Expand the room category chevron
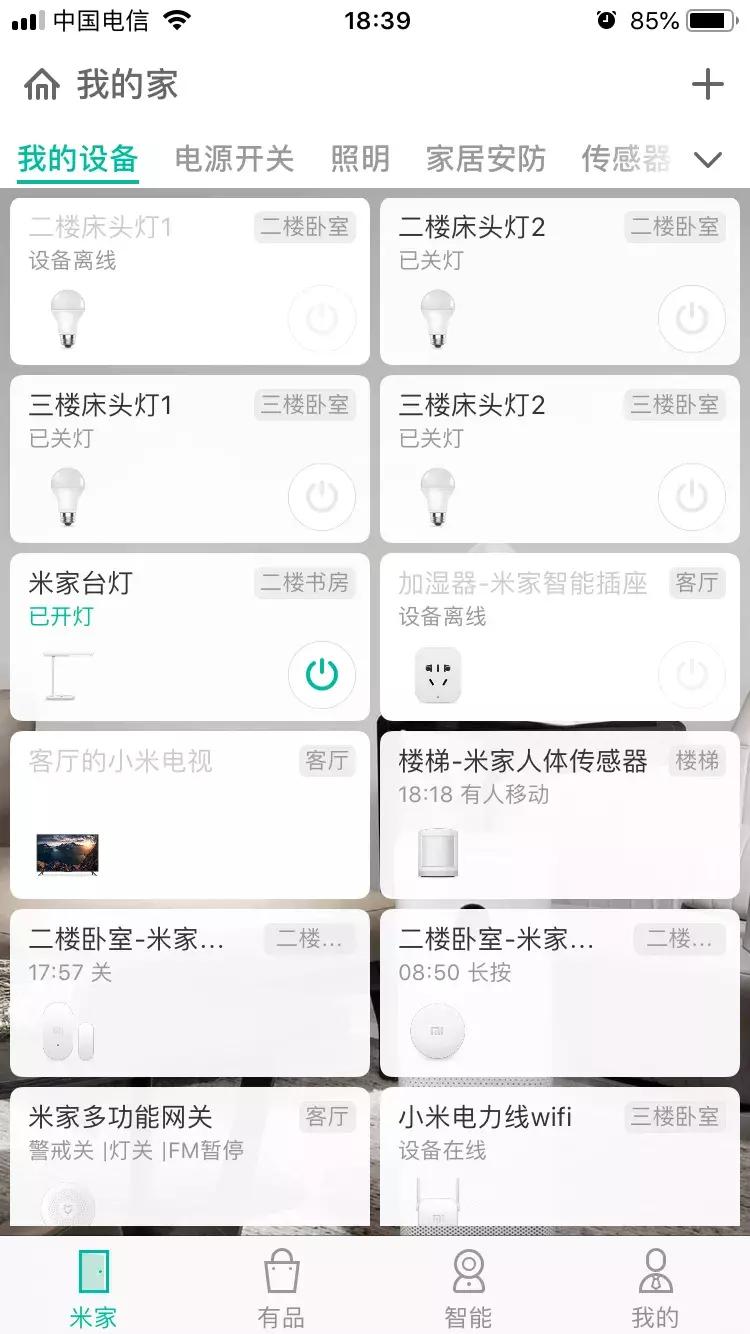Viewport: 750px width, 1334px height. click(708, 158)
